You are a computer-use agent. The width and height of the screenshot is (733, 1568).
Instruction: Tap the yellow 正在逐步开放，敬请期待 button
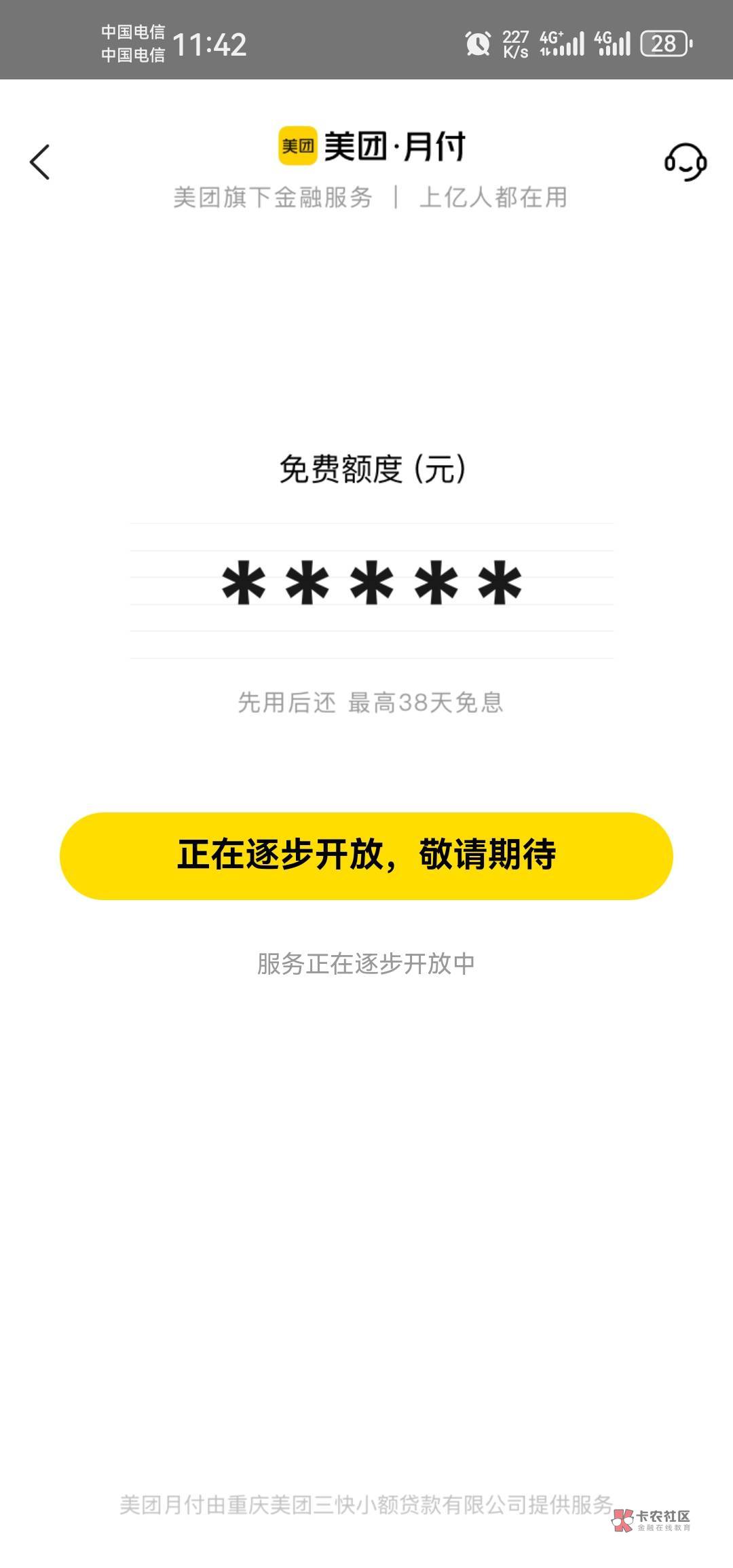coord(366,856)
